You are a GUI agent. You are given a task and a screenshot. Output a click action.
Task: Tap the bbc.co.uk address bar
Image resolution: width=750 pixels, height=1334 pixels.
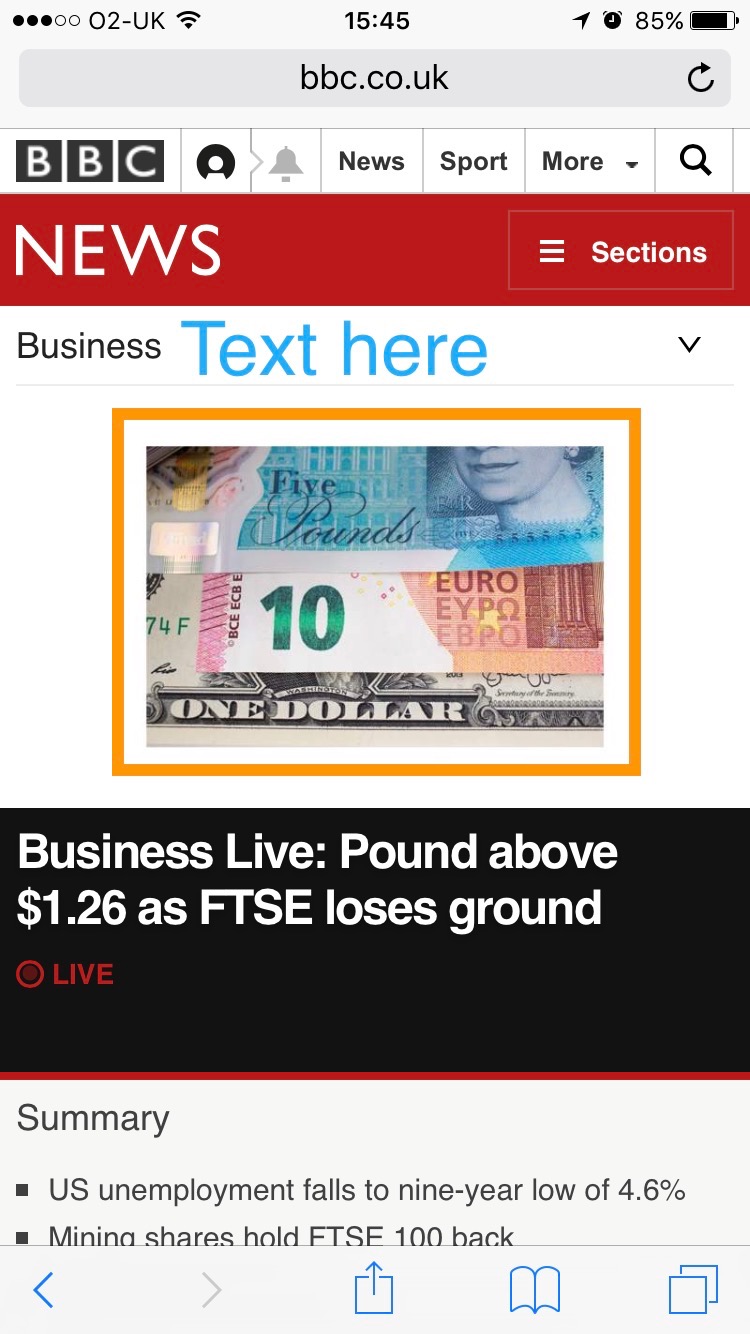(x=375, y=78)
